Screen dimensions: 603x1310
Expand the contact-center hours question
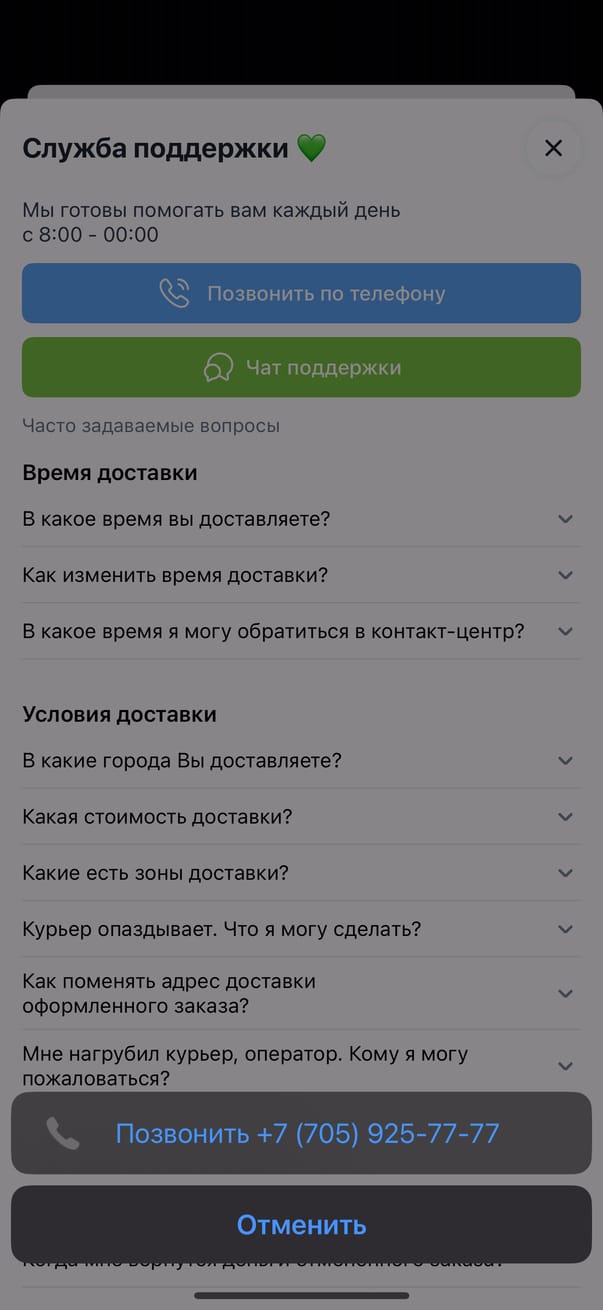(300, 631)
